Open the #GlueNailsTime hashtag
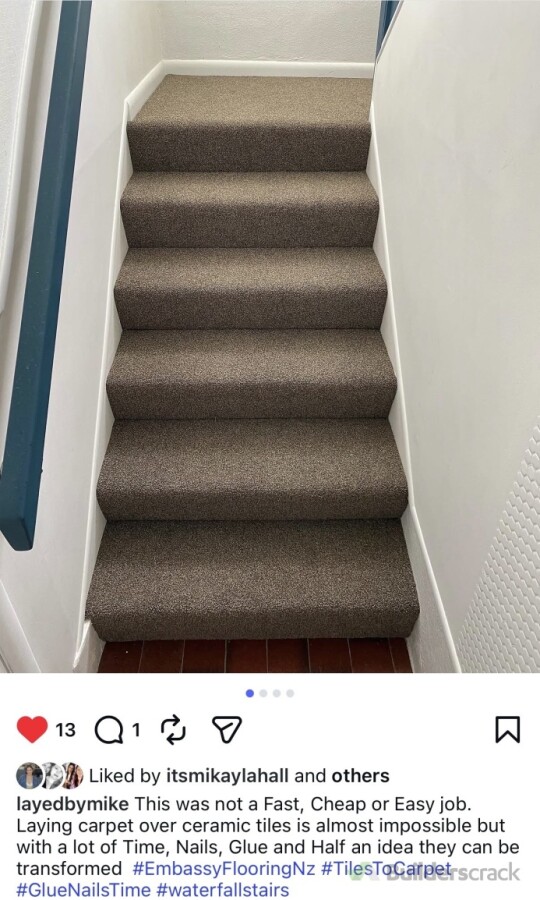The height and width of the screenshot is (900, 540). click(x=83, y=890)
